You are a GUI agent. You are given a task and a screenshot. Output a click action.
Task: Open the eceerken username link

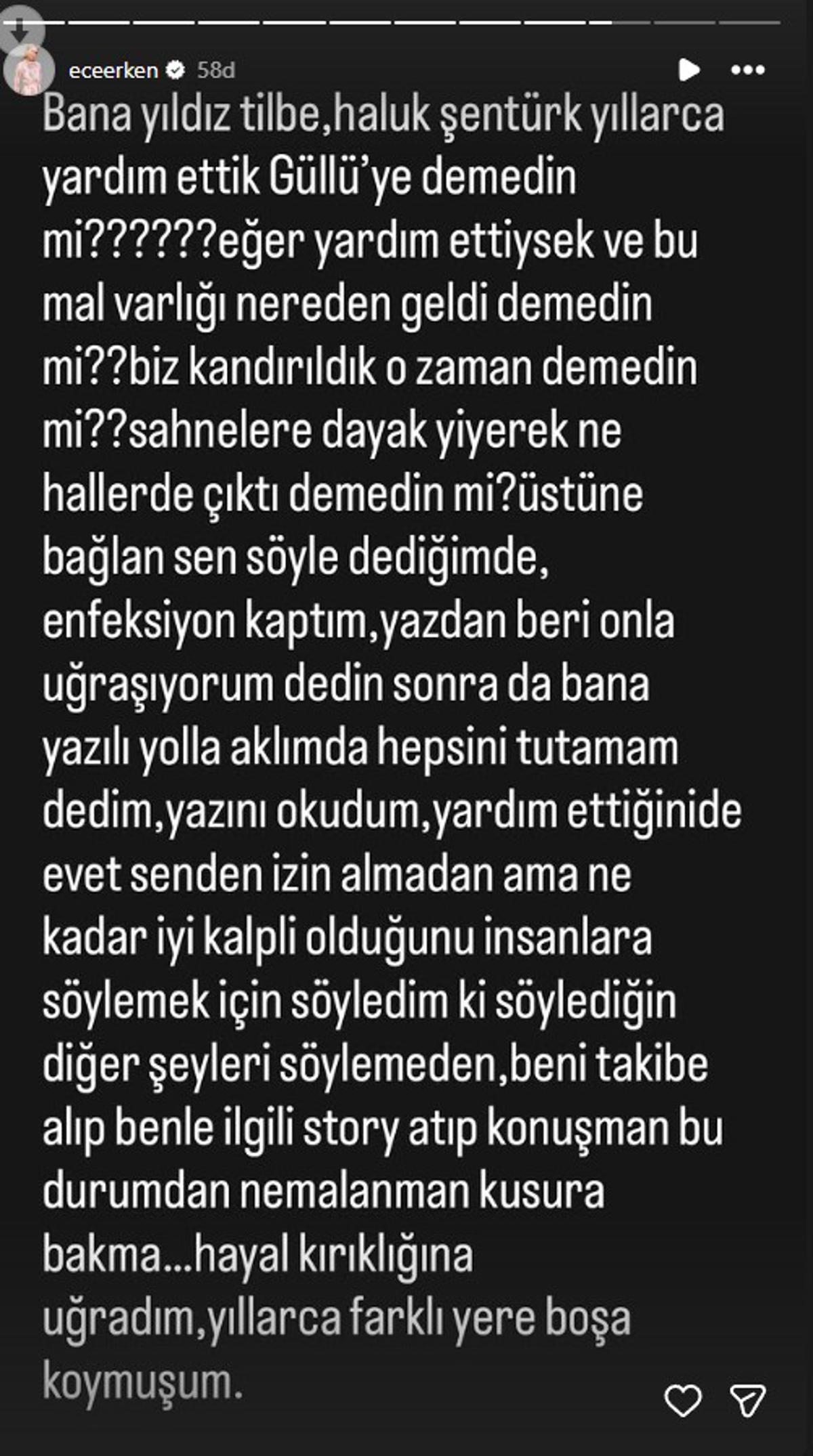point(113,70)
